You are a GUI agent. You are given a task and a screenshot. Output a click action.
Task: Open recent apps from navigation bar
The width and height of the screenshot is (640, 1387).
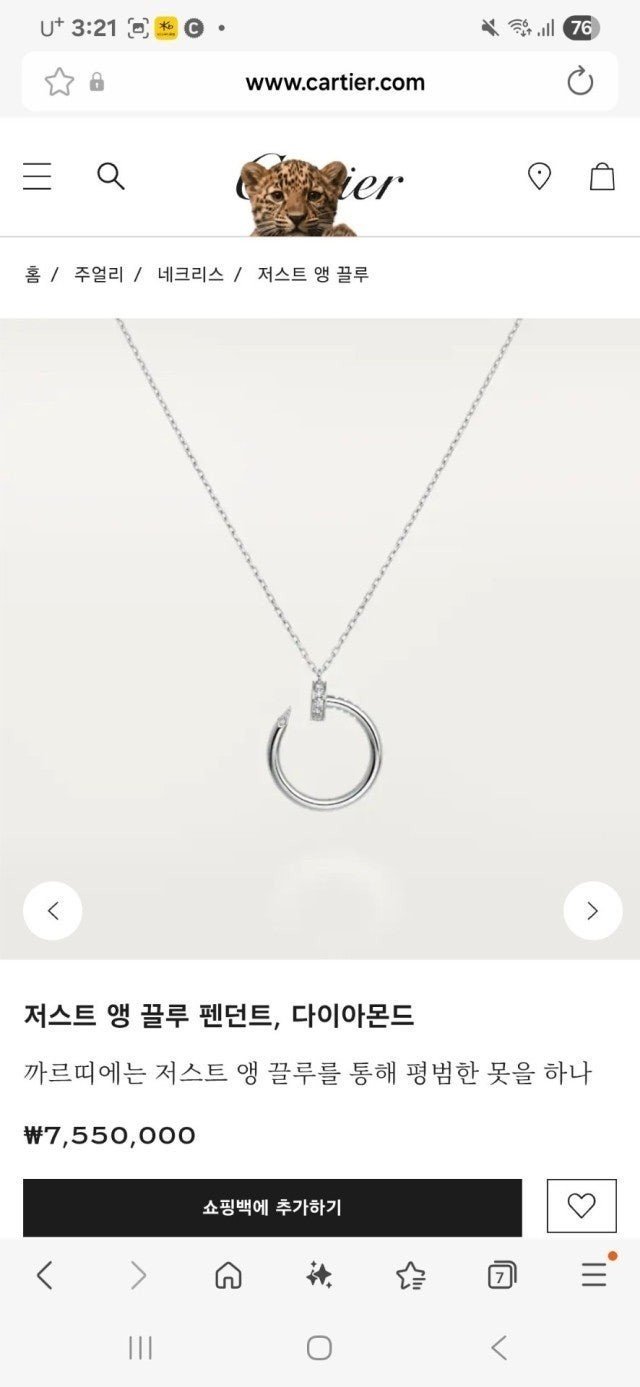pos(140,1348)
